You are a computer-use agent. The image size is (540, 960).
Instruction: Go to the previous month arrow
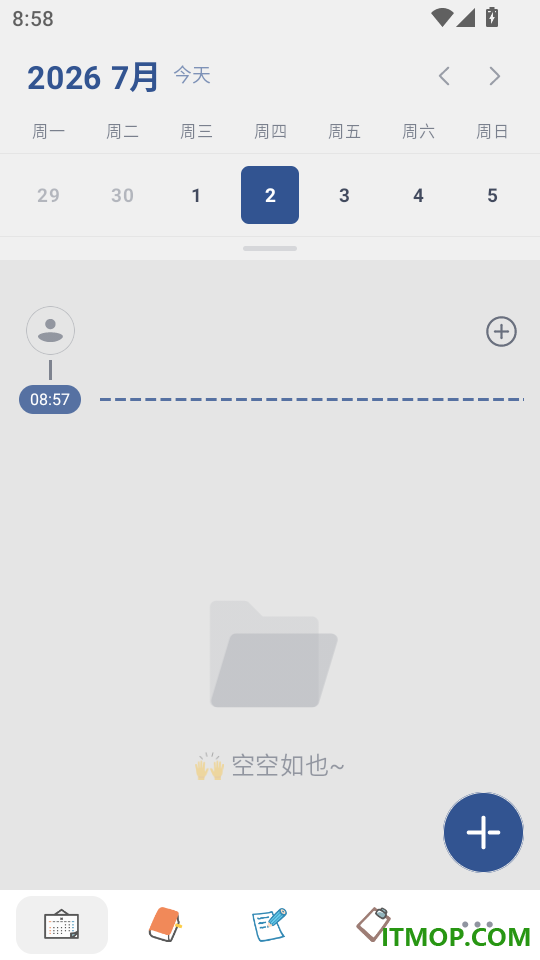444,76
